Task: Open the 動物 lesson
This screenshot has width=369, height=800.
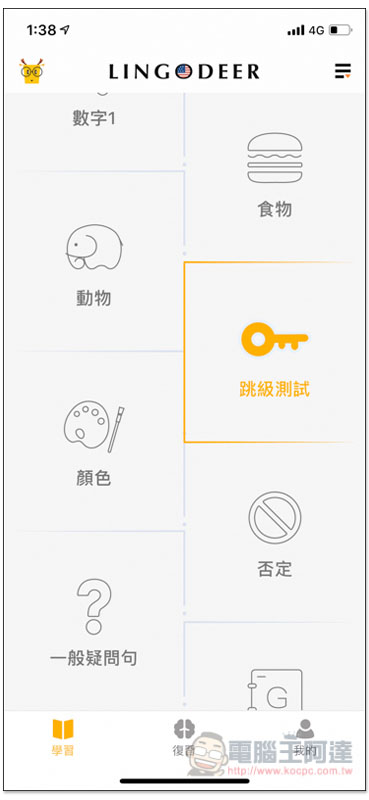Action: 94,265
